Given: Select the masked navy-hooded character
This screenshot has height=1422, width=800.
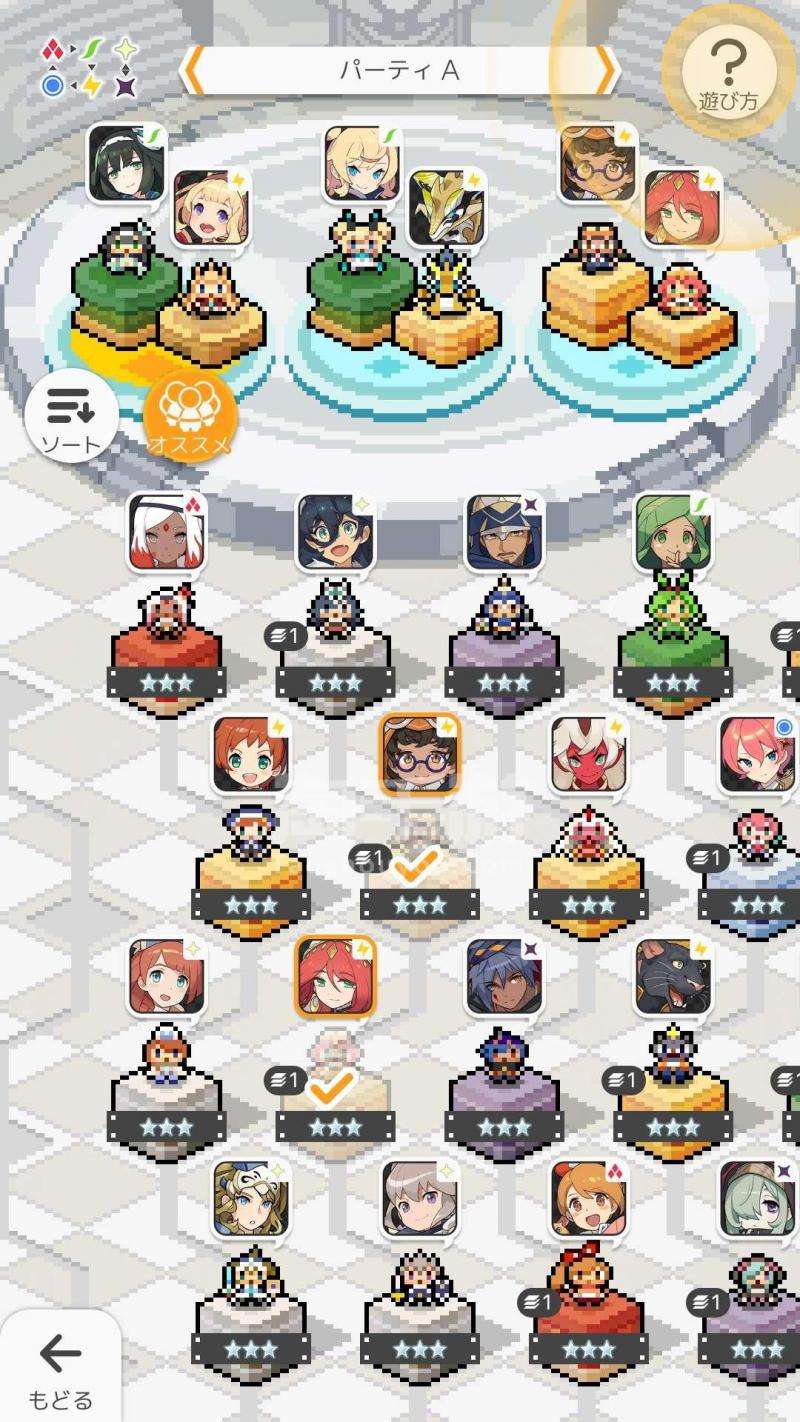Looking at the screenshot, I should pos(504,533).
